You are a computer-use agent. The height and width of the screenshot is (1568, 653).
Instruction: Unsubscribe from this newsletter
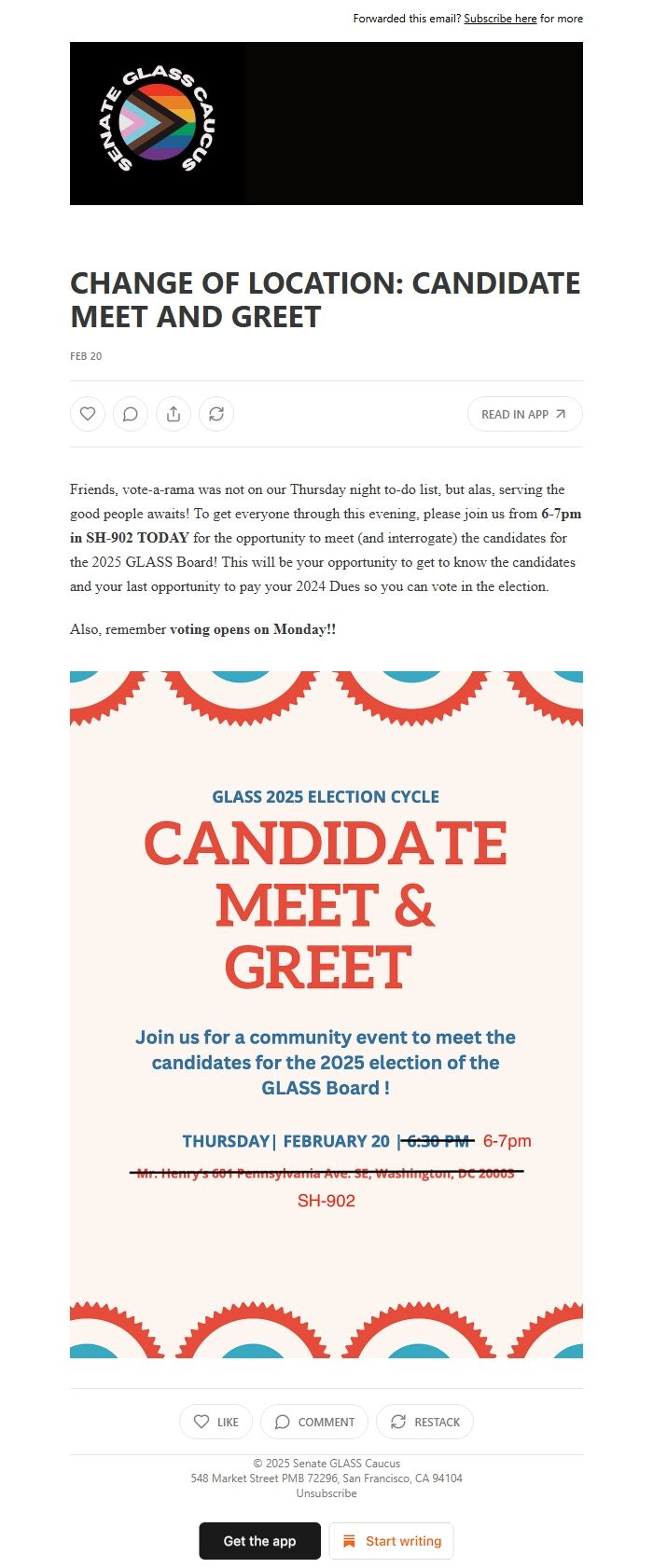coord(326,1493)
